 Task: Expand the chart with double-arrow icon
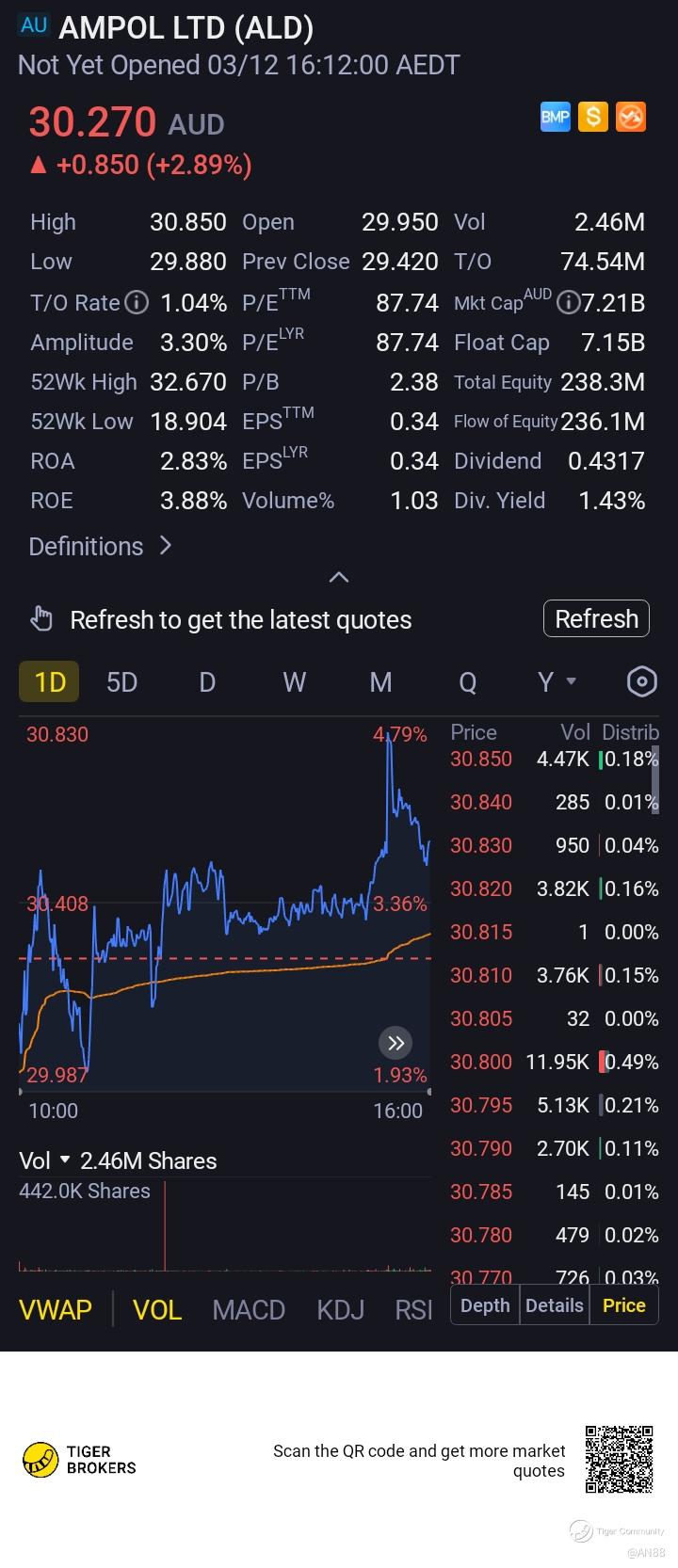[x=396, y=1043]
